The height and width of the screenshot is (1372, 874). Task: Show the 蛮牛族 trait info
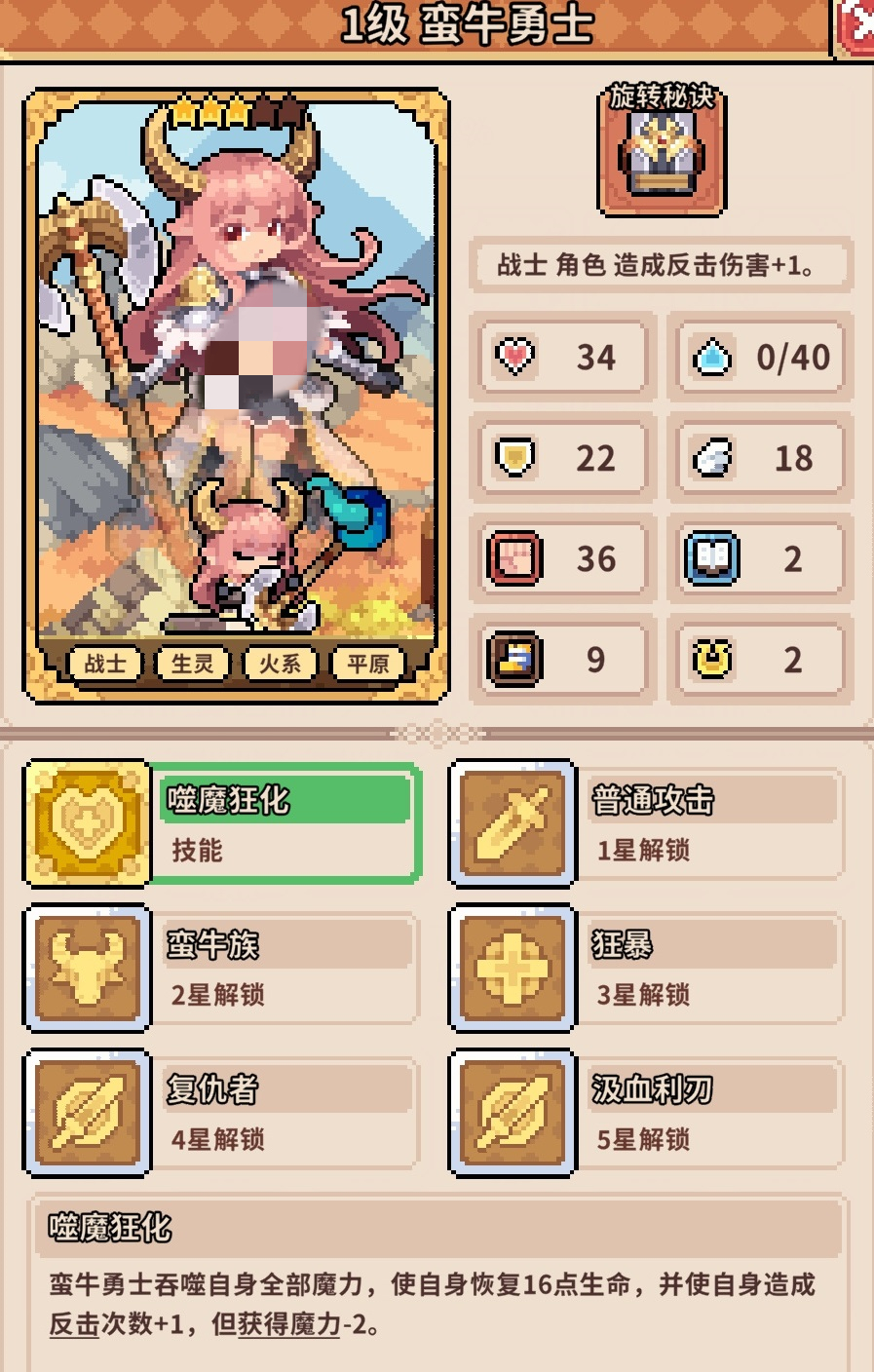coord(223,968)
